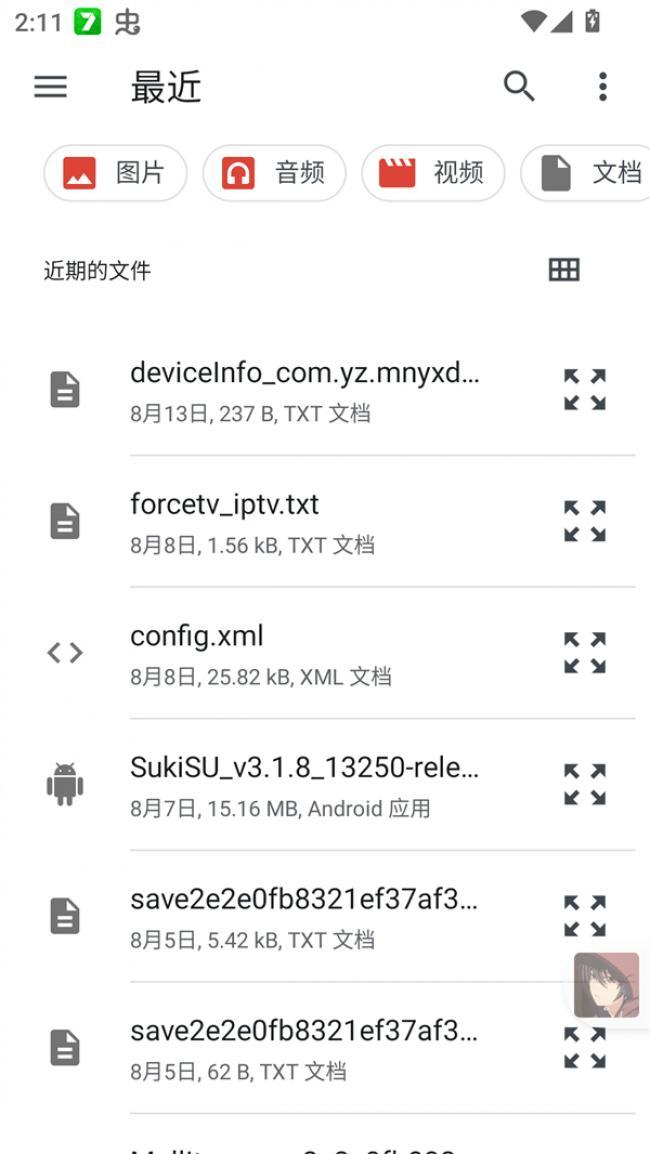Open the 62 B save2e2e0fb TXT file
This screenshot has height=1154, width=650.
304,1047
